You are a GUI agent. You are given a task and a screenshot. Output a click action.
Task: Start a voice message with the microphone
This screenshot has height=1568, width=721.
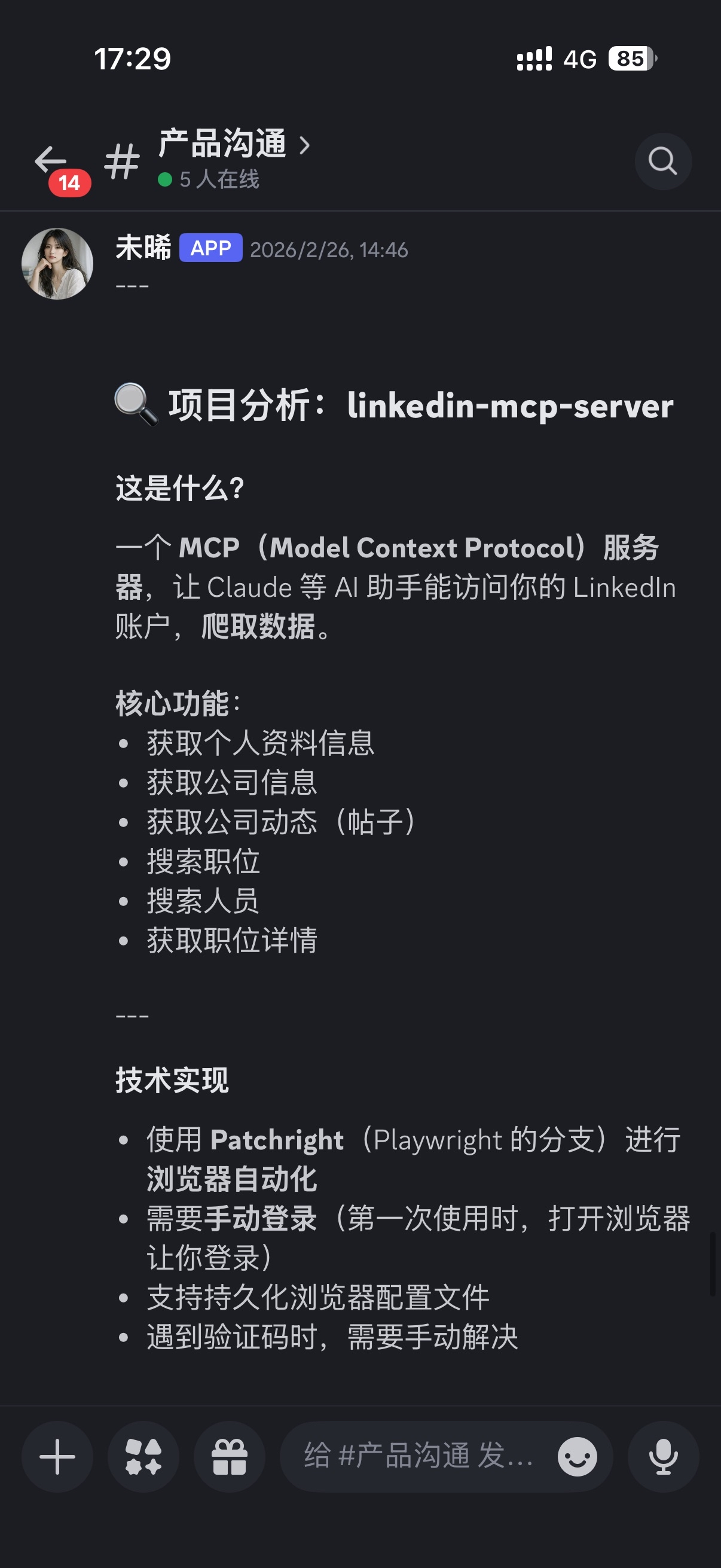pyautogui.click(x=662, y=1457)
